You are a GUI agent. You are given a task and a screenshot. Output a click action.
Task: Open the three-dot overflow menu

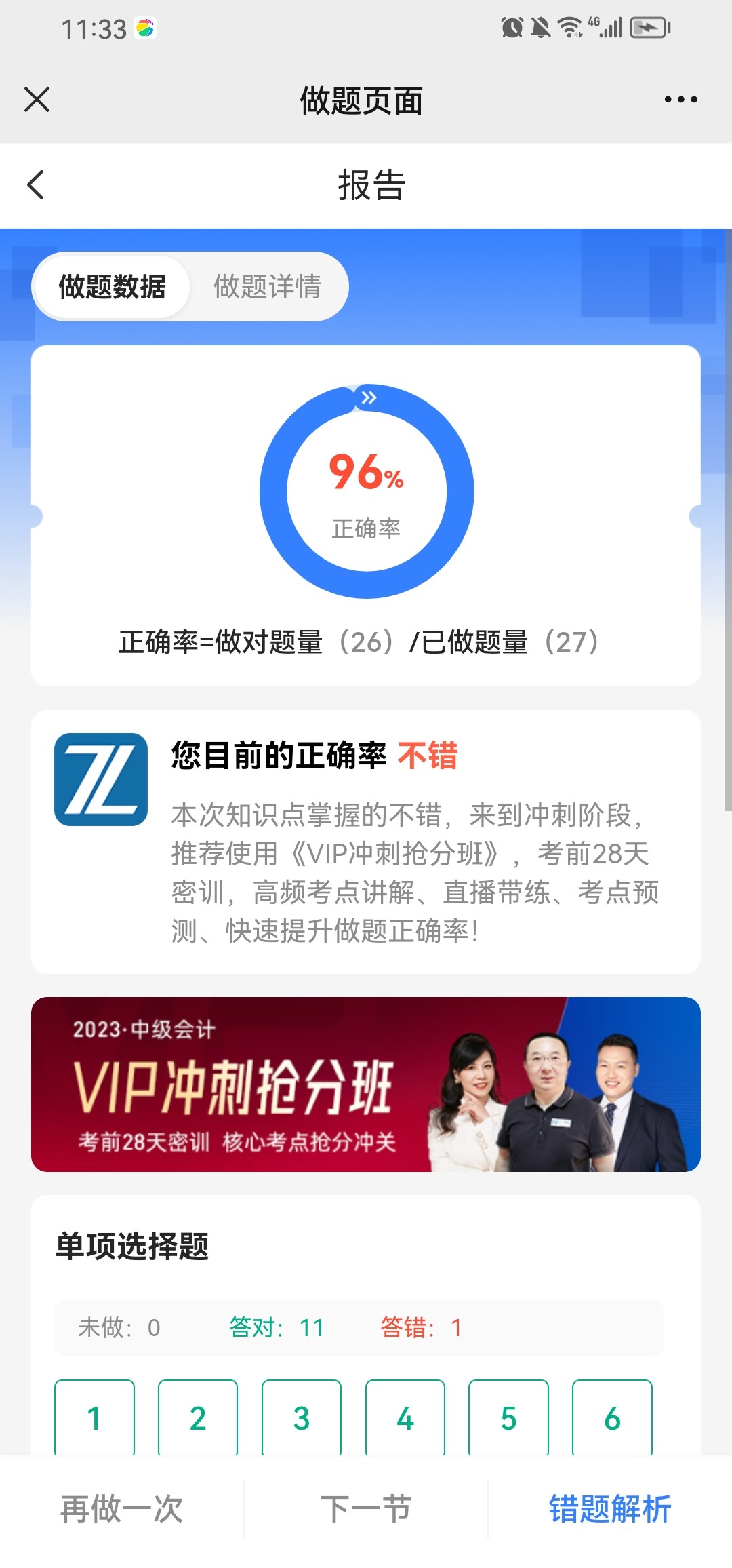pyautogui.click(x=680, y=100)
